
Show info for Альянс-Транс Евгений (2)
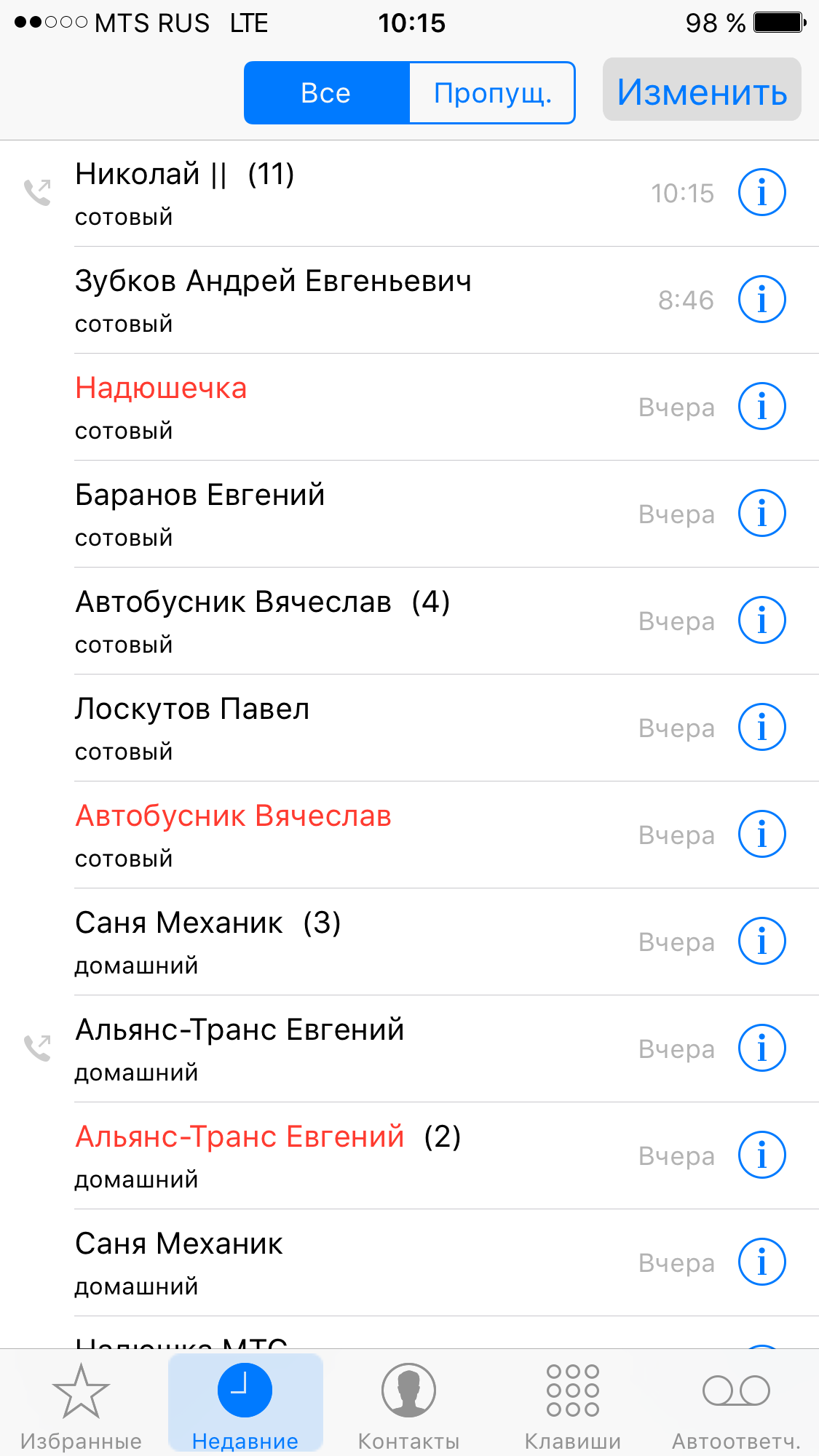(x=761, y=1155)
